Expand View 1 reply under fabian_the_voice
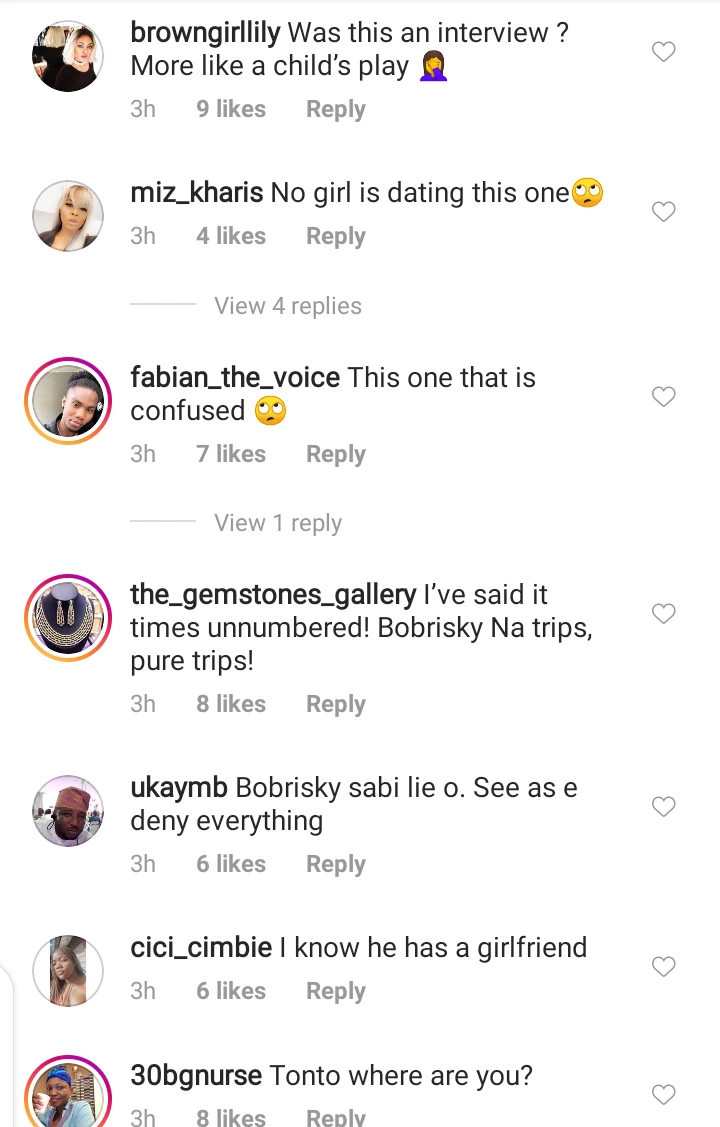Image resolution: width=720 pixels, height=1127 pixels. click(x=278, y=523)
